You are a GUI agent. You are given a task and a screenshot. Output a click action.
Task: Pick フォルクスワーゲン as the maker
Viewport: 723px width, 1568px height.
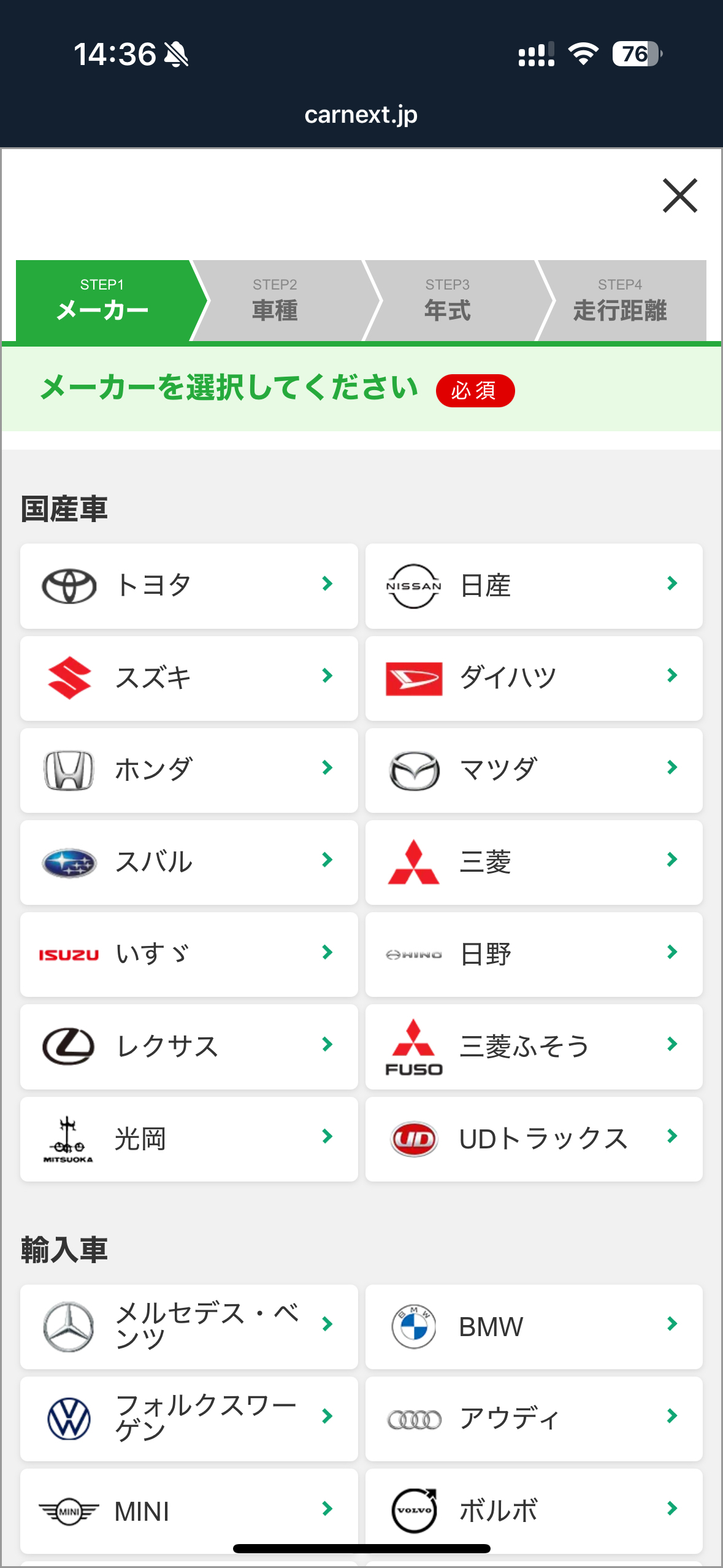(188, 1418)
